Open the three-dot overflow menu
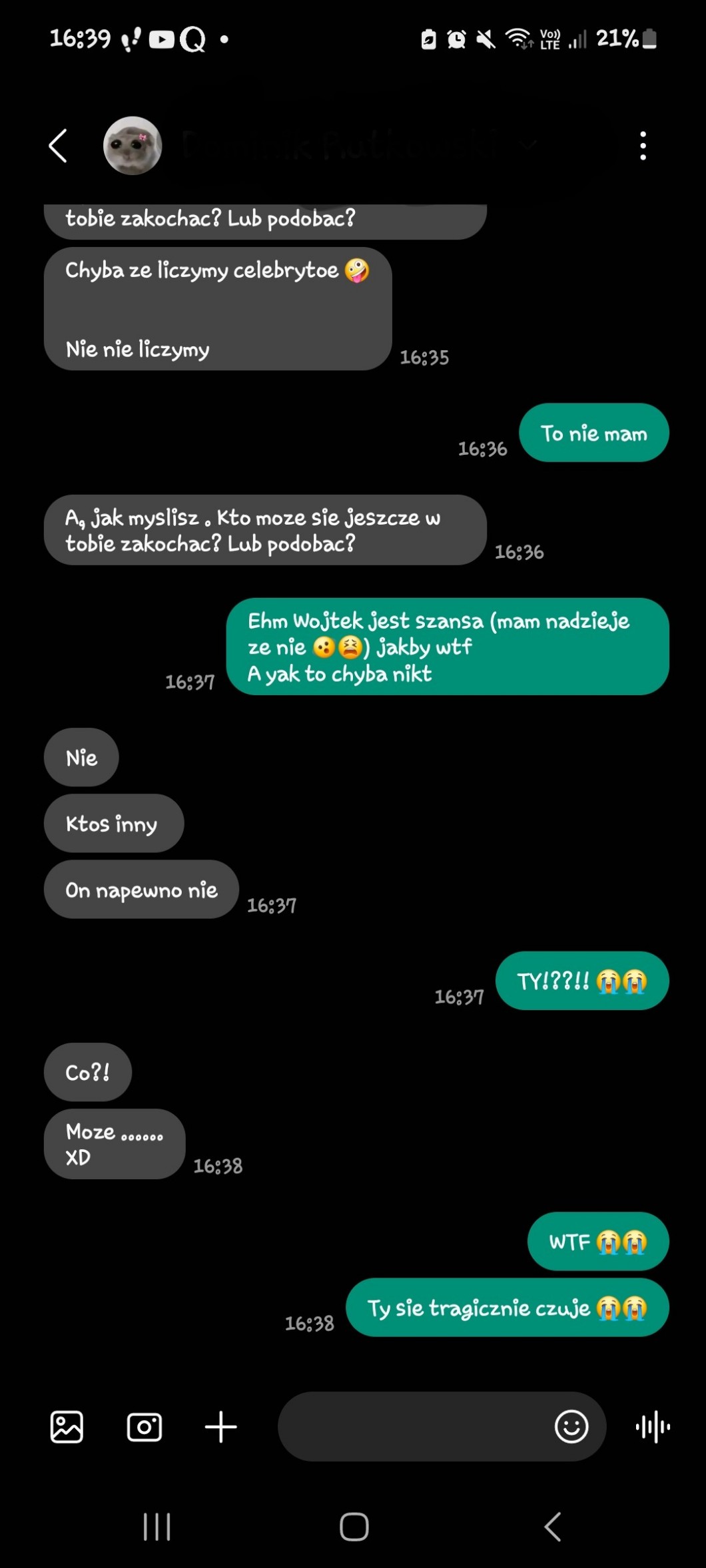 click(643, 146)
